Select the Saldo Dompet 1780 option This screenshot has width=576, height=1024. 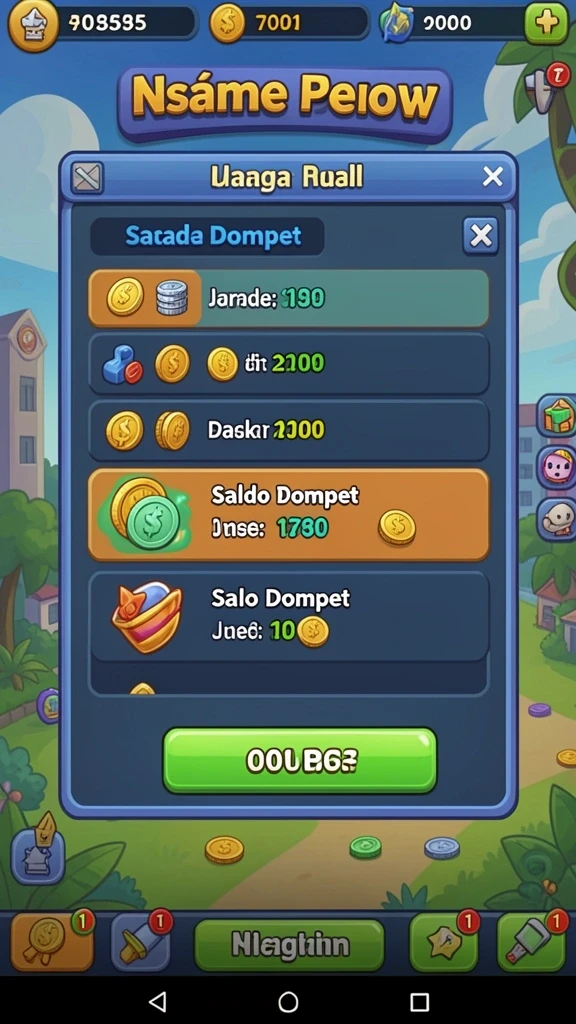tap(288, 515)
